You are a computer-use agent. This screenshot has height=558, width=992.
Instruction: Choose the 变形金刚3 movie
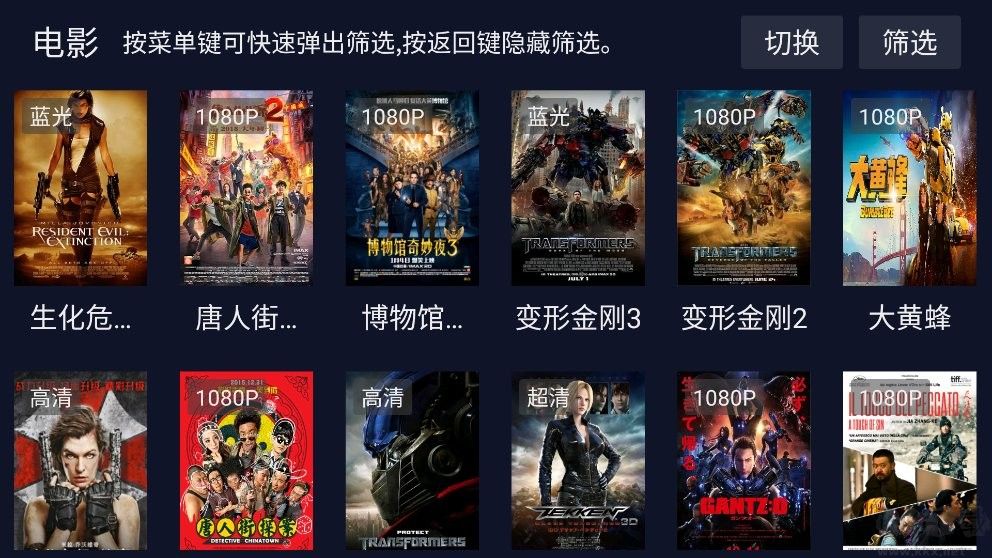[x=577, y=188]
